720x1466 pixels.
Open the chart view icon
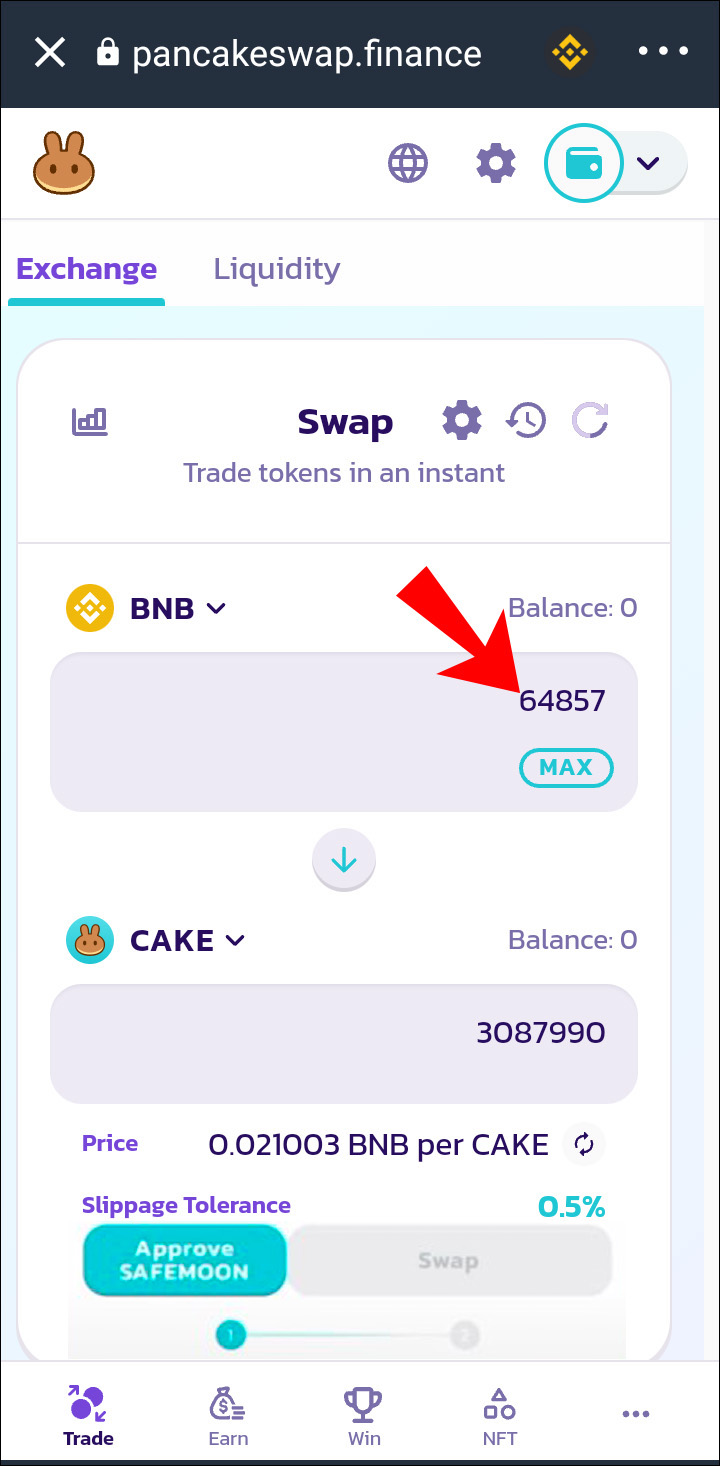coord(89,421)
